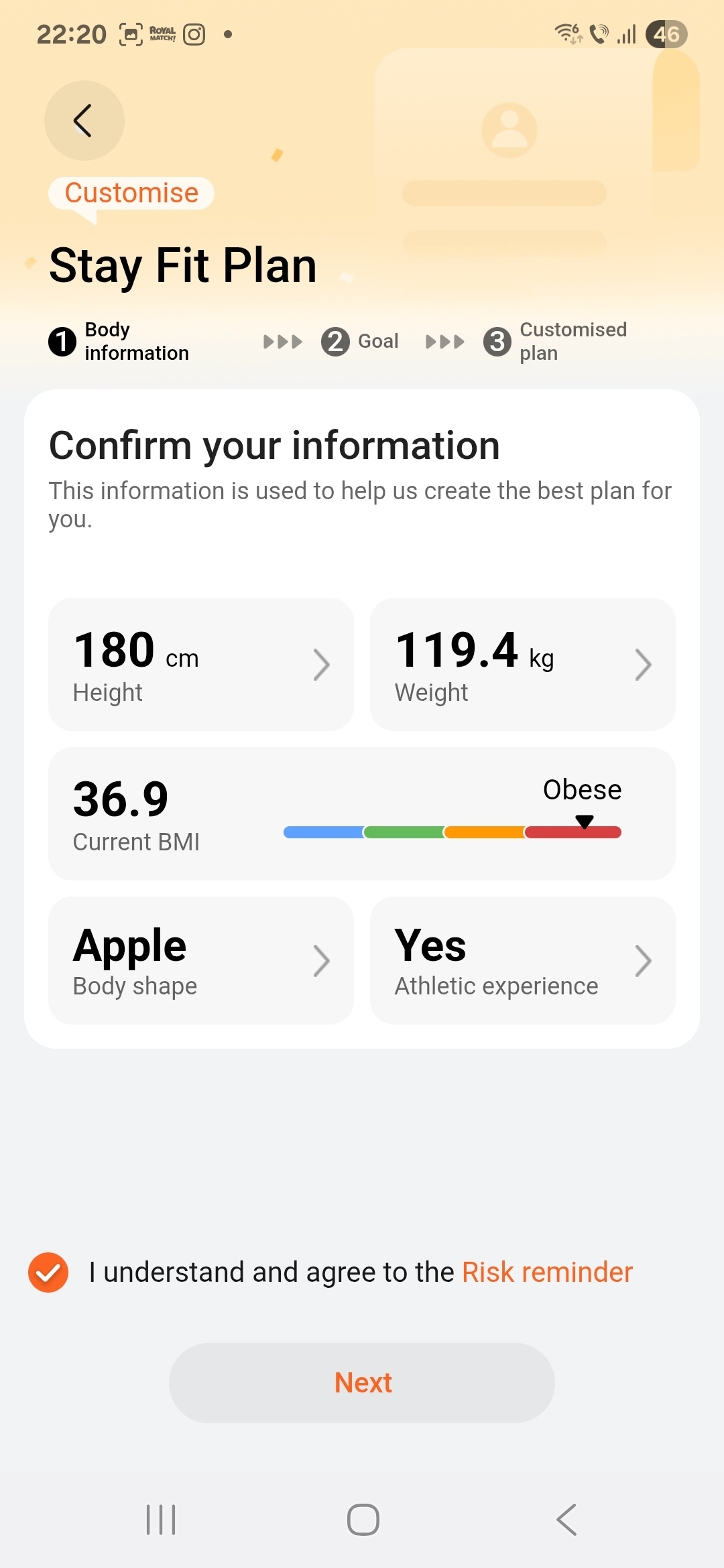
Task: Open the Risk reminder link
Action: [547, 1272]
